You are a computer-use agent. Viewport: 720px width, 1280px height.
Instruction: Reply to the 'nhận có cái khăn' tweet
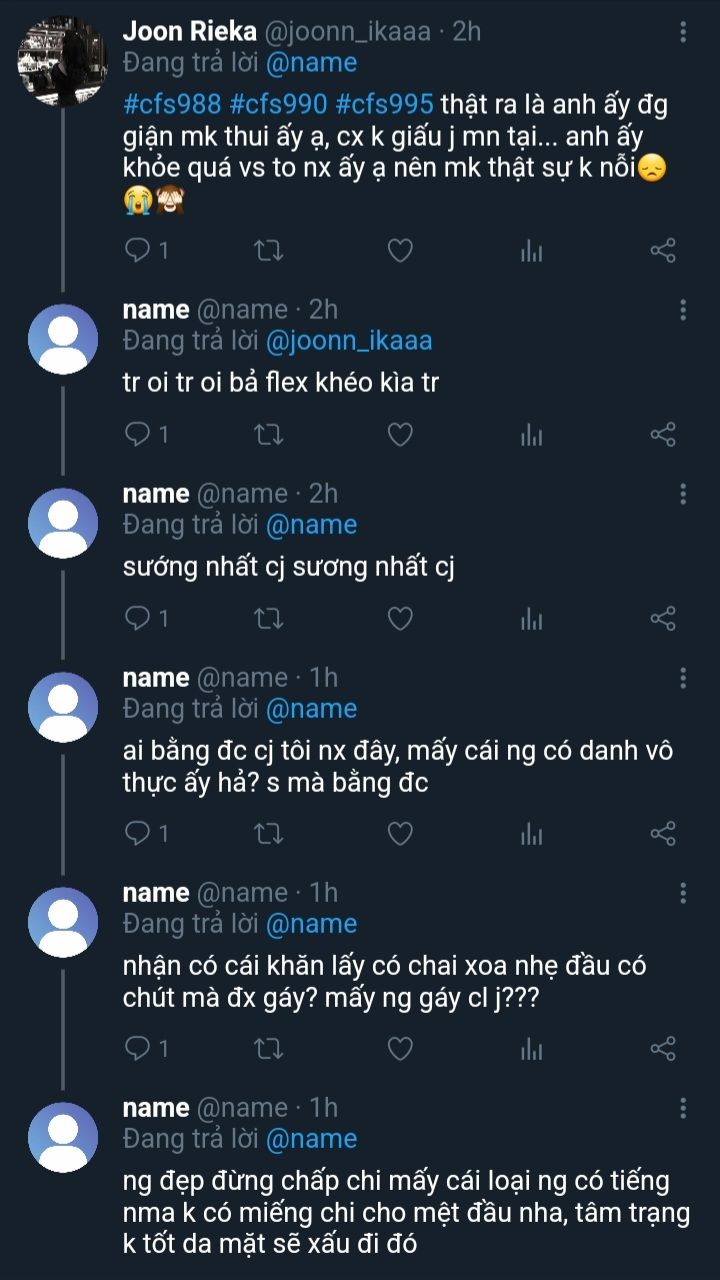coord(138,1047)
